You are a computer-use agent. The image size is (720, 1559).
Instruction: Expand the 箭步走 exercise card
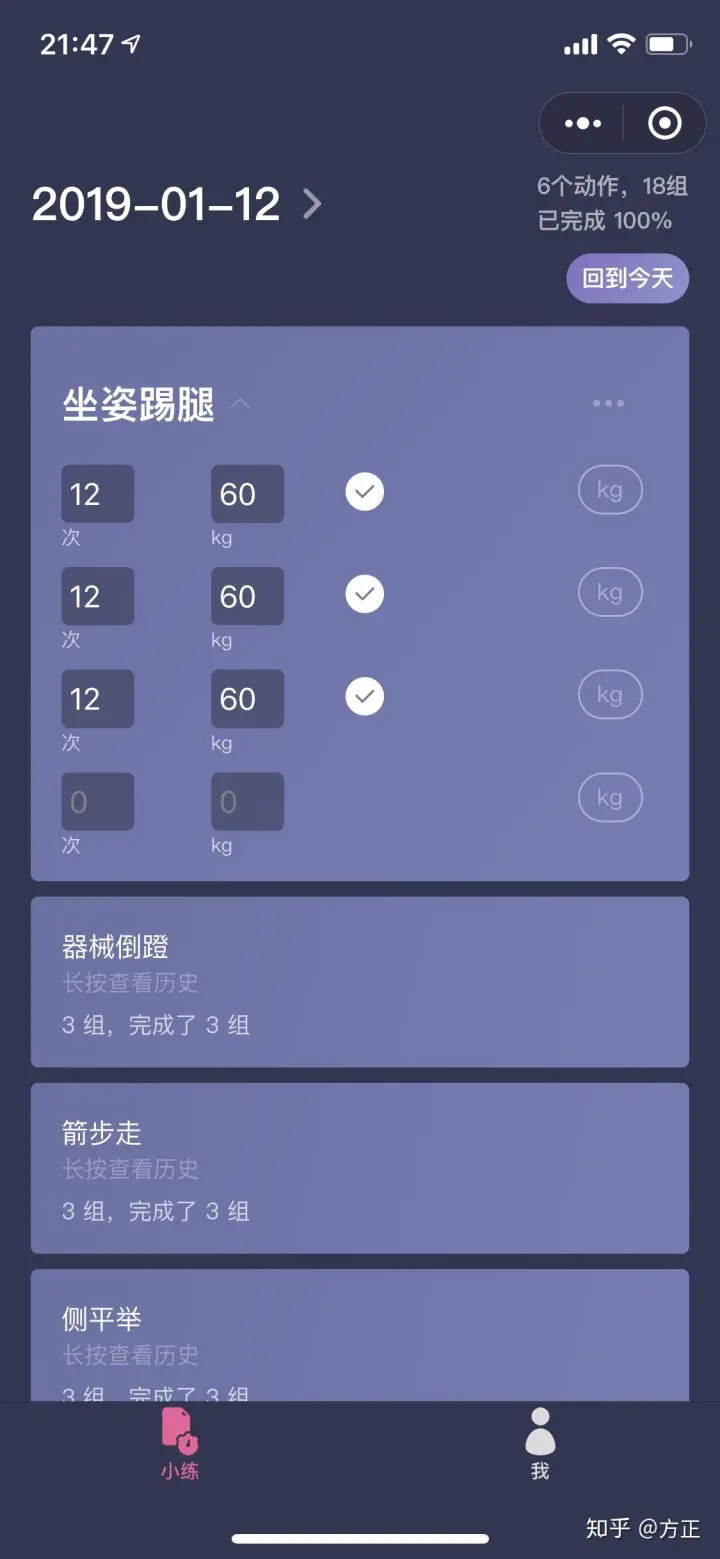point(359,1168)
